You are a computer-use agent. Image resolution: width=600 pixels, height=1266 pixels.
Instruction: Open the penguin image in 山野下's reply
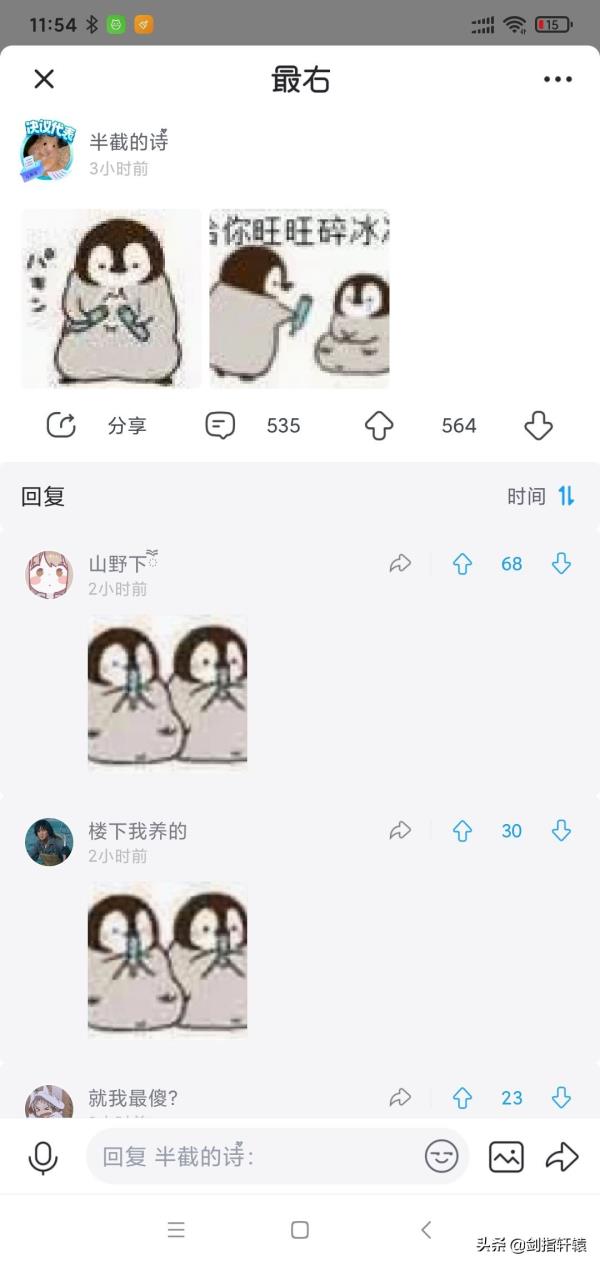(x=168, y=691)
